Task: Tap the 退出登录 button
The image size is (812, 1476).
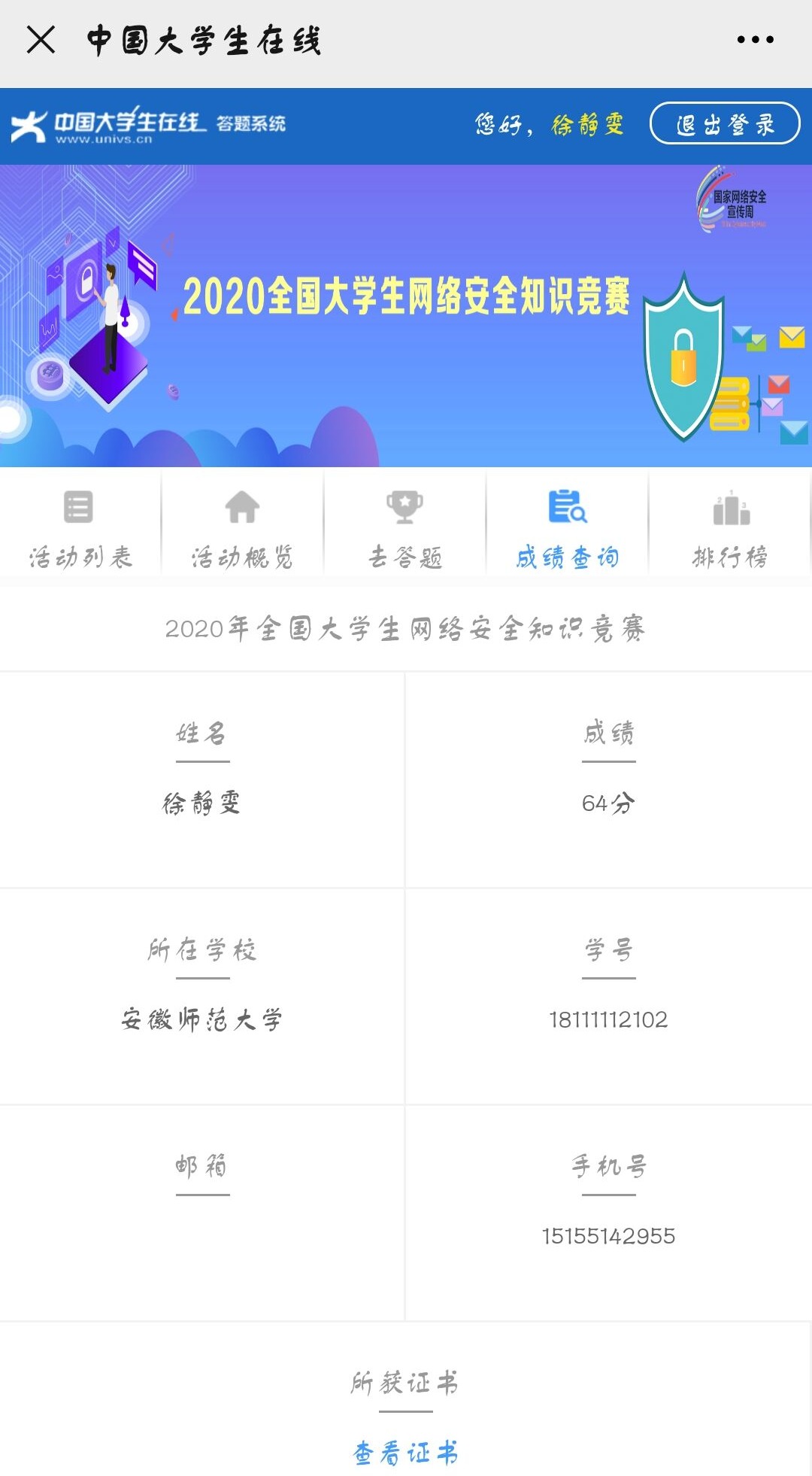Action: [724, 123]
